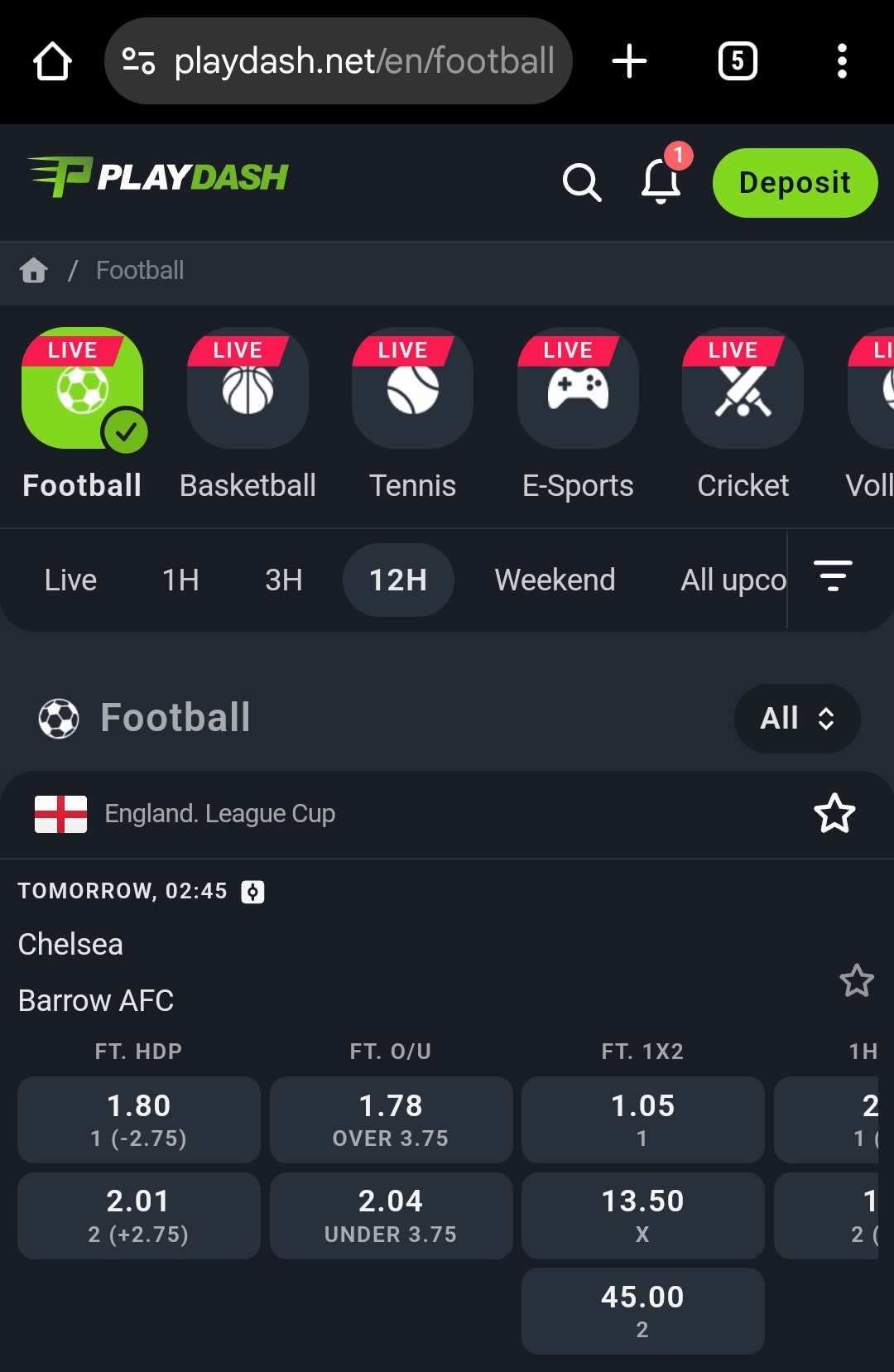Image resolution: width=894 pixels, height=1372 pixels.
Task: Choose the Weekend time filter
Action: (x=555, y=580)
